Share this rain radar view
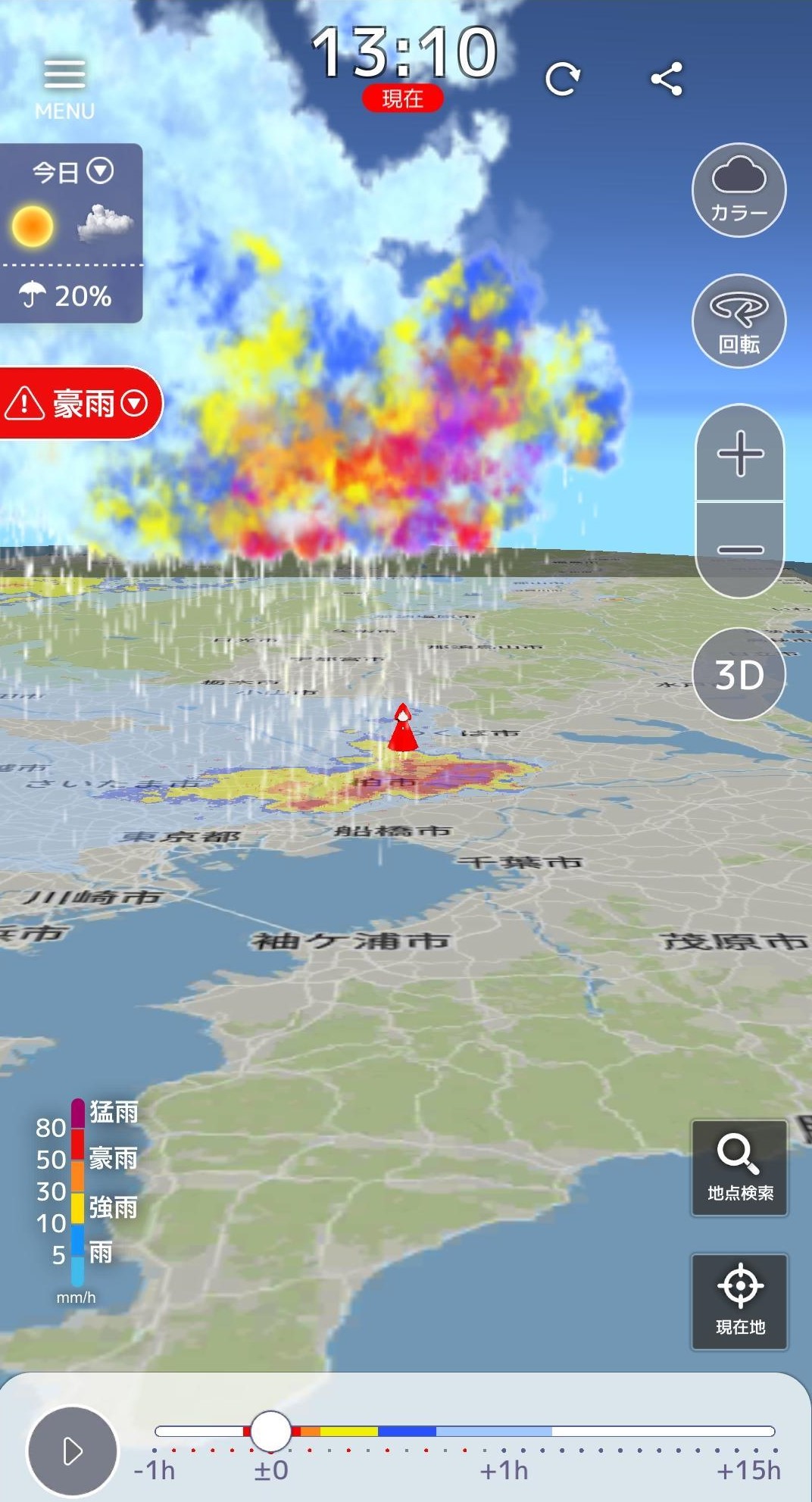This screenshot has height=1502, width=812. (667, 79)
